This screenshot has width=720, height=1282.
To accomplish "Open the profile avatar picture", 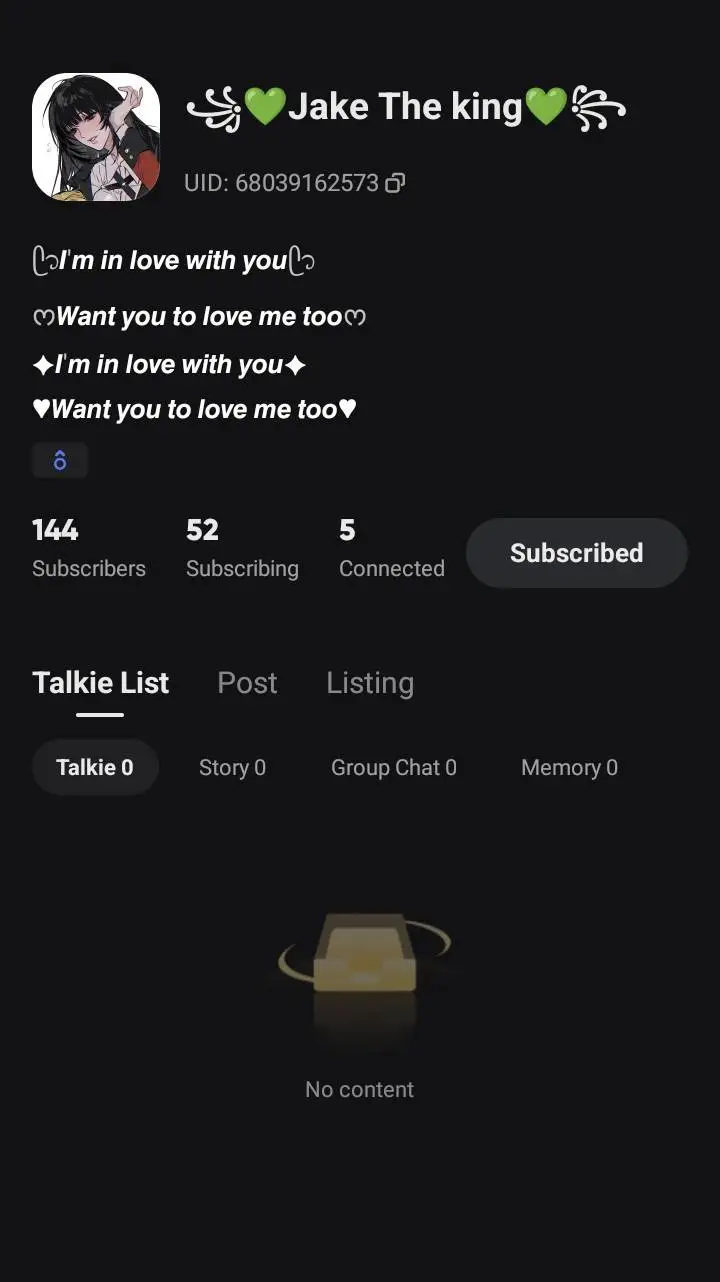I will pos(95,137).
